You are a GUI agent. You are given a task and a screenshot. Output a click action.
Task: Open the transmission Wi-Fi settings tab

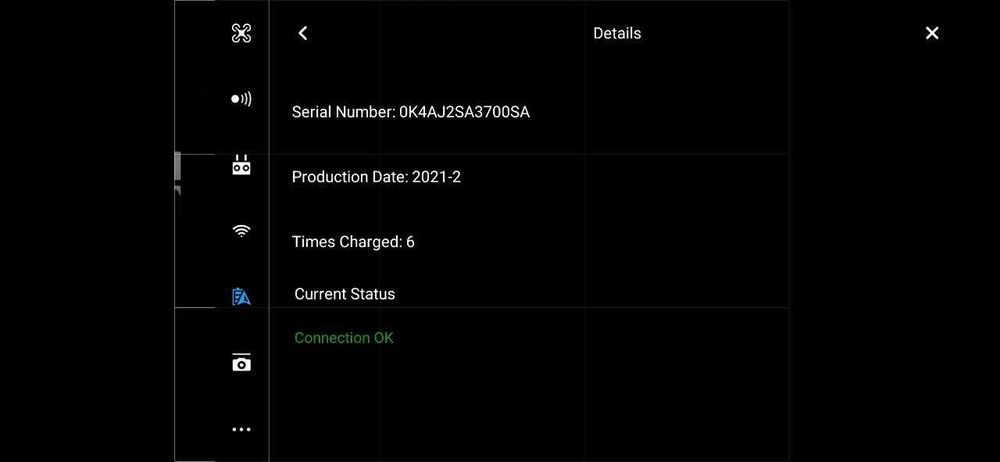[x=241, y=231]
